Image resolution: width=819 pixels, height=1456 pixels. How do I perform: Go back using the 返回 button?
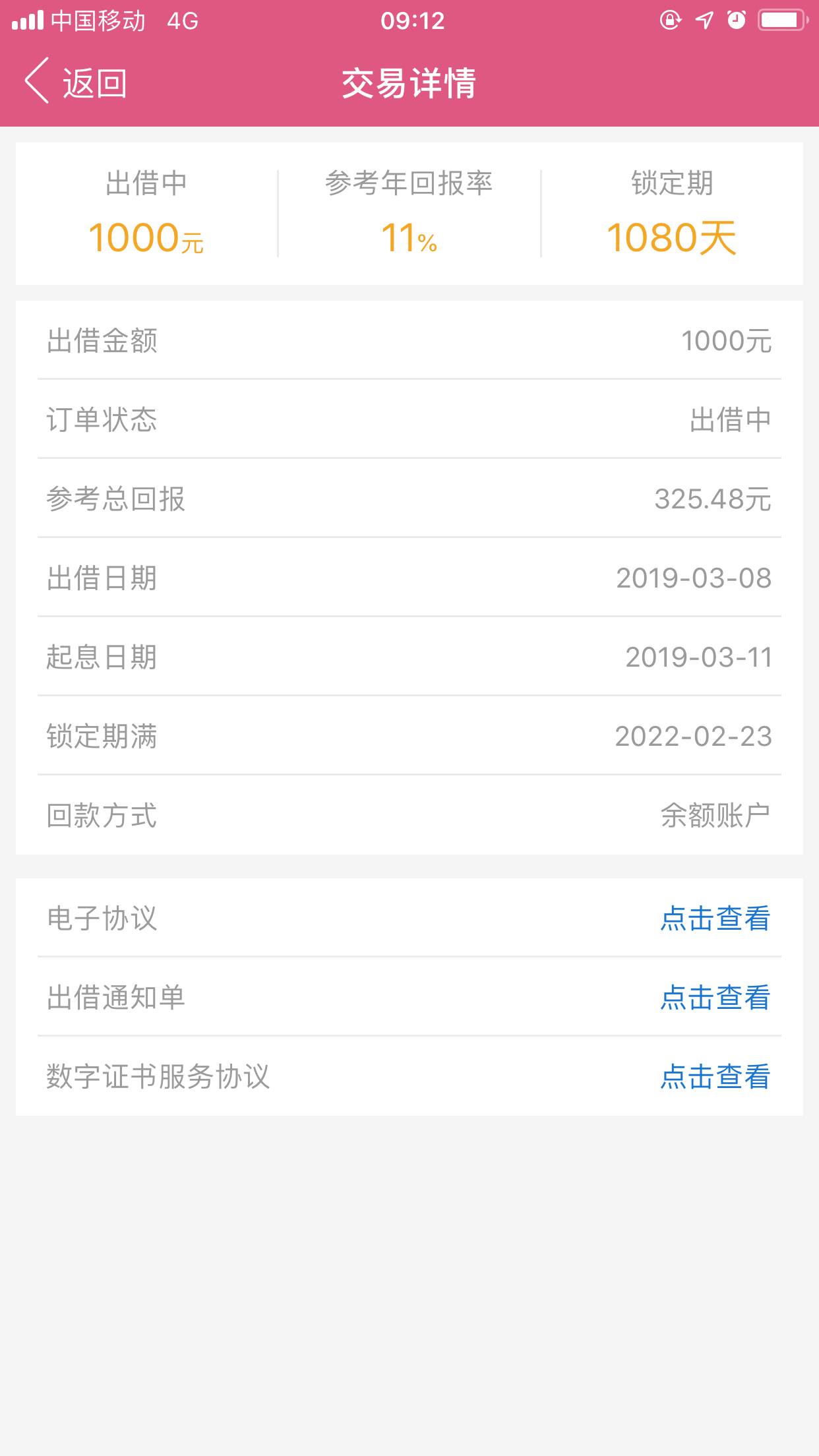point(75,82)
